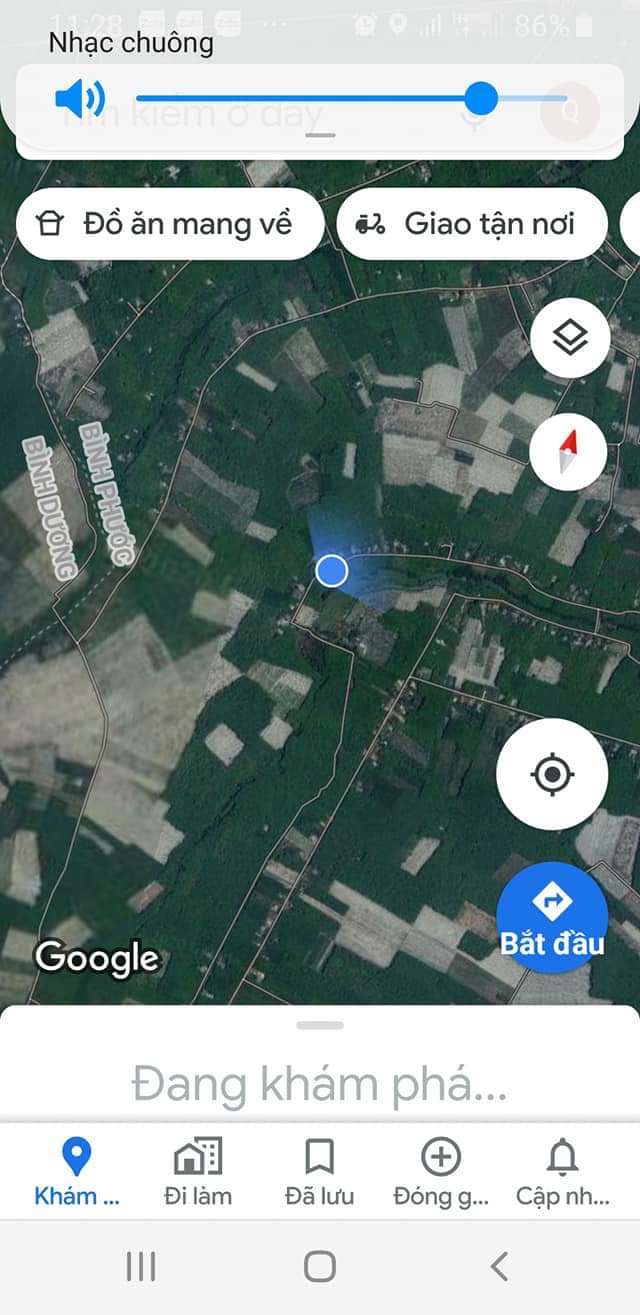
Task: Center map on my location
Action: [x=552, y=774]
